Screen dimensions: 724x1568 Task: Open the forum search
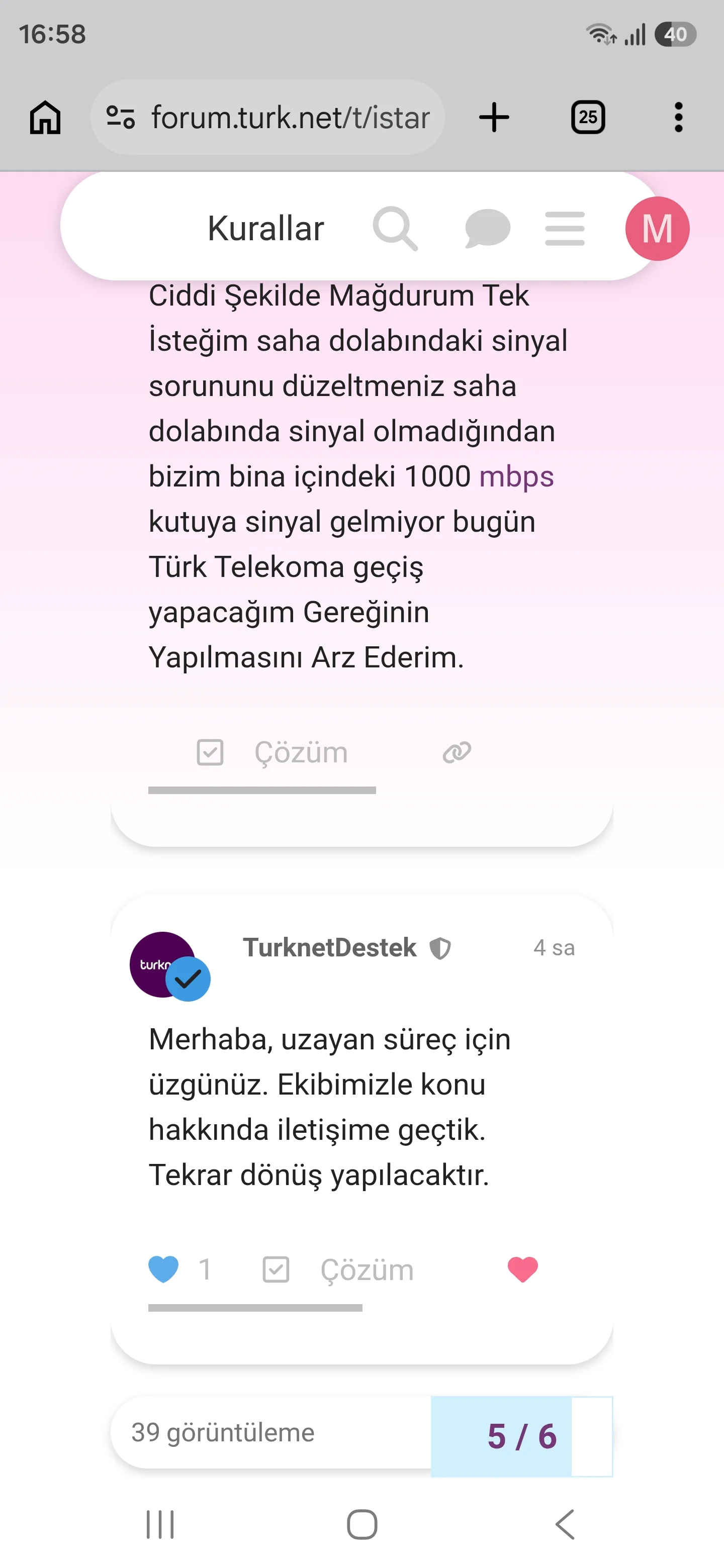(395, 228)
